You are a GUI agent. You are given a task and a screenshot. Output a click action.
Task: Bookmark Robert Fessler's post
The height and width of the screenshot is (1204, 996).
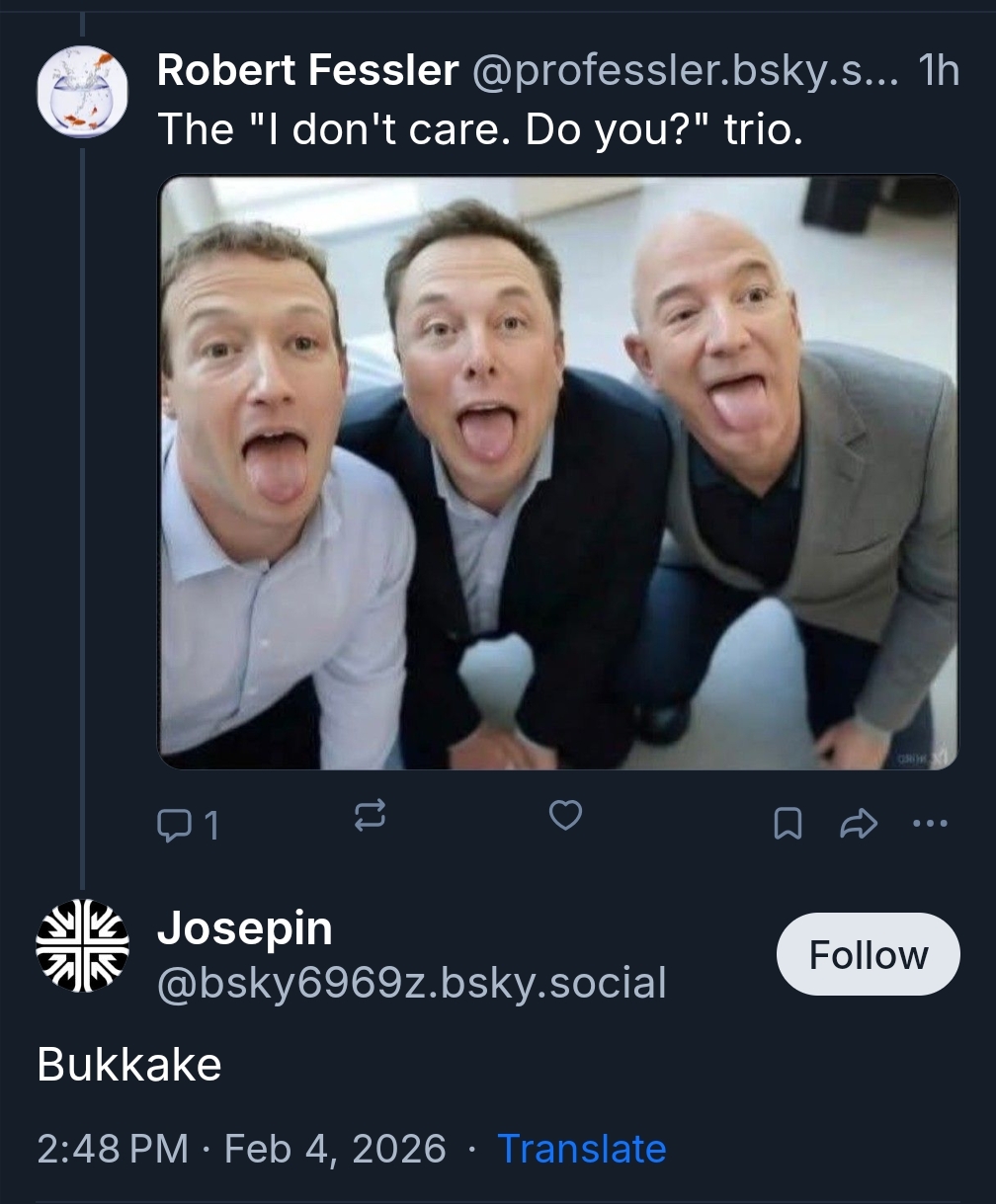click(x=787, y=822)
